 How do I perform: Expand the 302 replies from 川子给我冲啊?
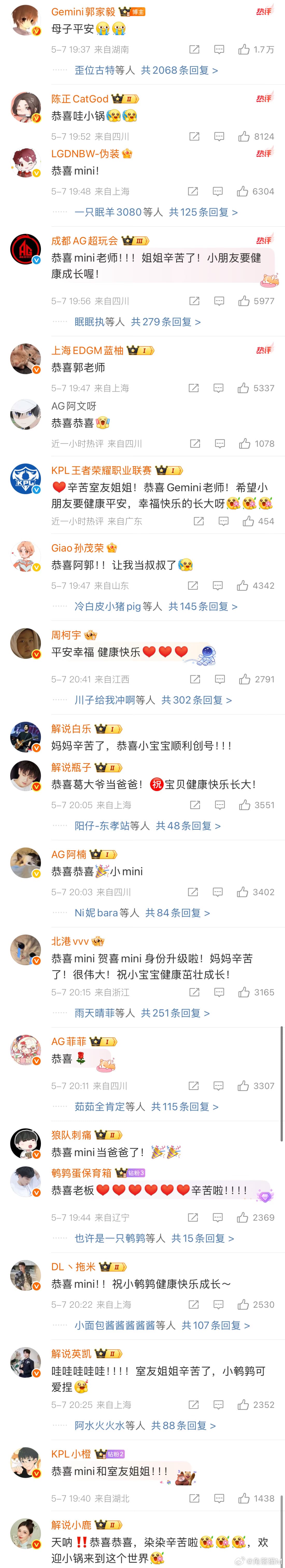pyautogui.click(x=153, y=700)
